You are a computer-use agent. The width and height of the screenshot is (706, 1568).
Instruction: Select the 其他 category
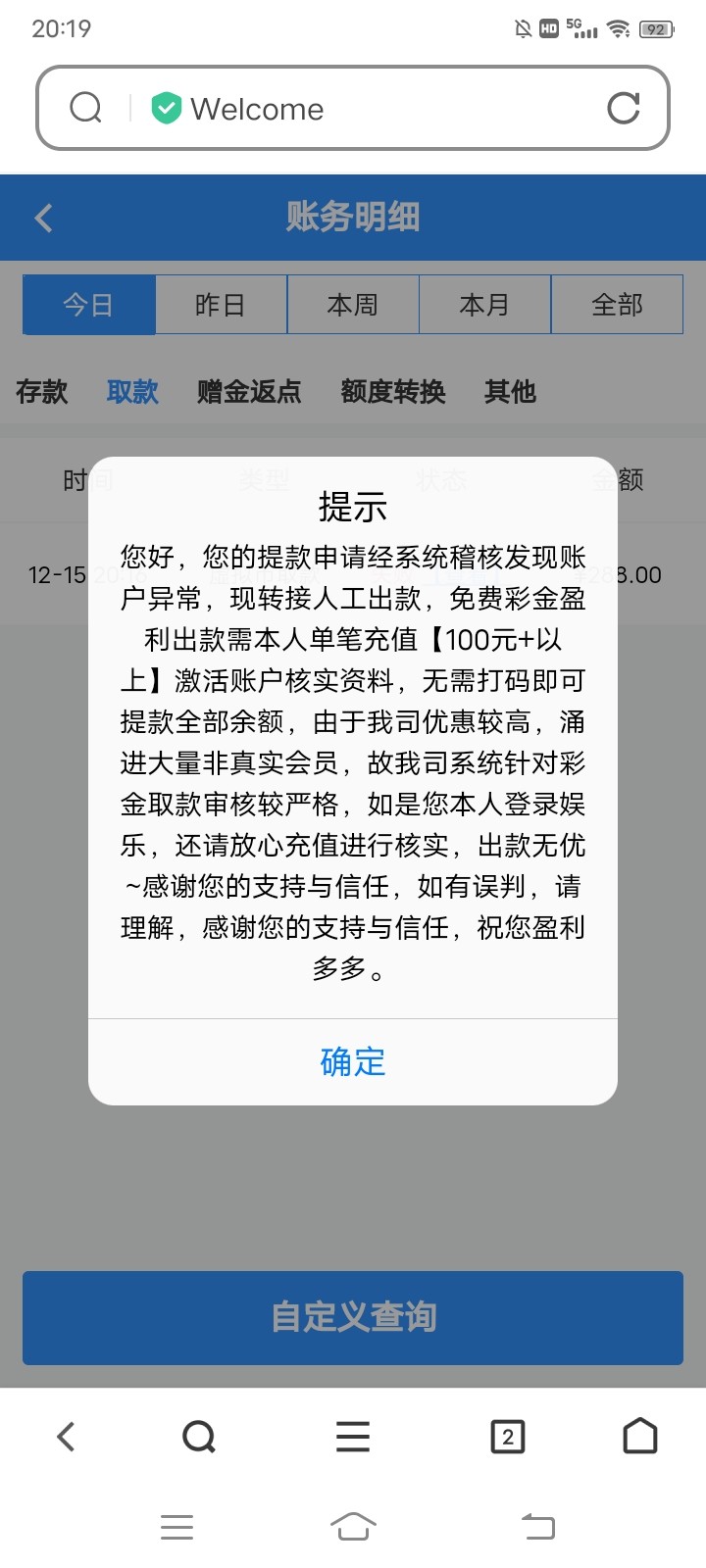coord(510,392)
